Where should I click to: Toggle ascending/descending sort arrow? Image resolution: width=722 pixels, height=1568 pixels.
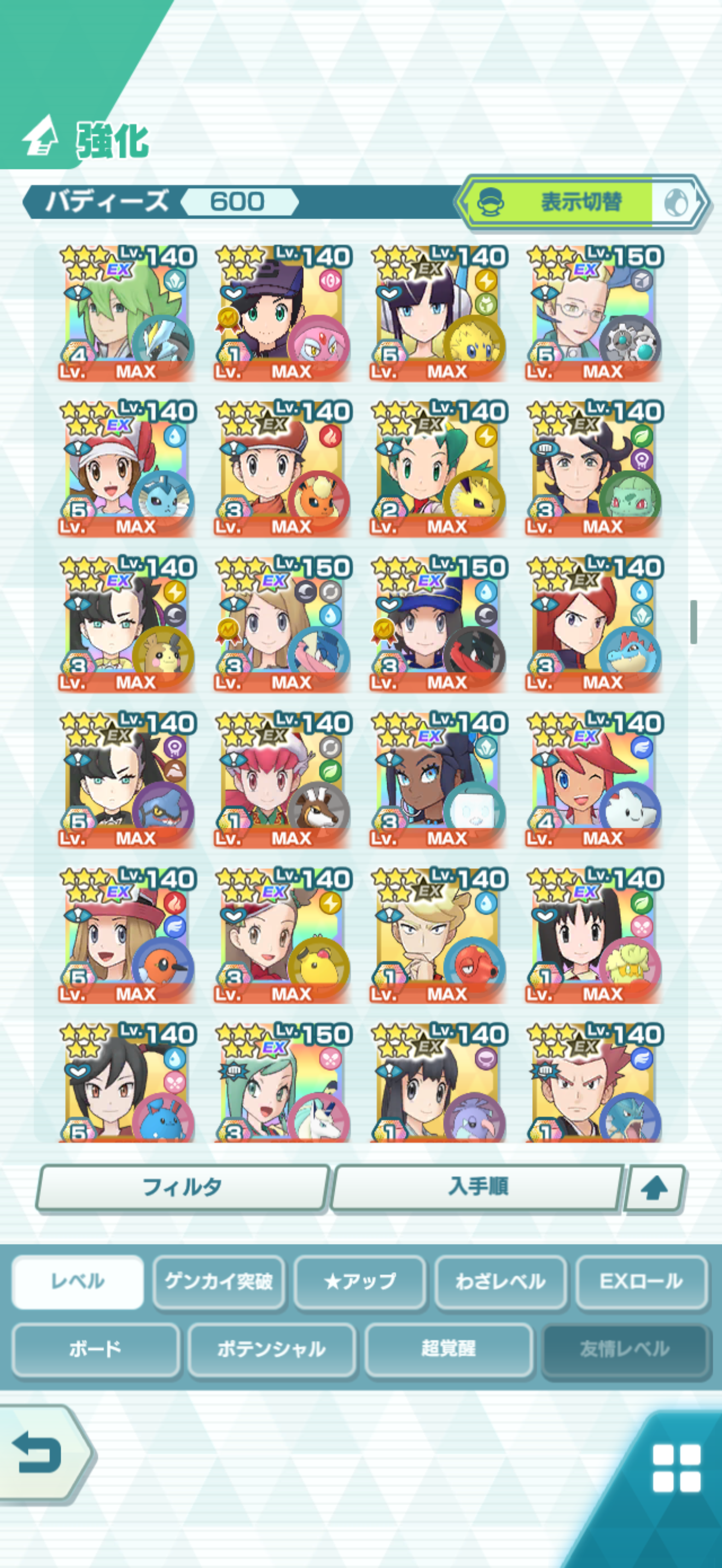click(654, 1187)
